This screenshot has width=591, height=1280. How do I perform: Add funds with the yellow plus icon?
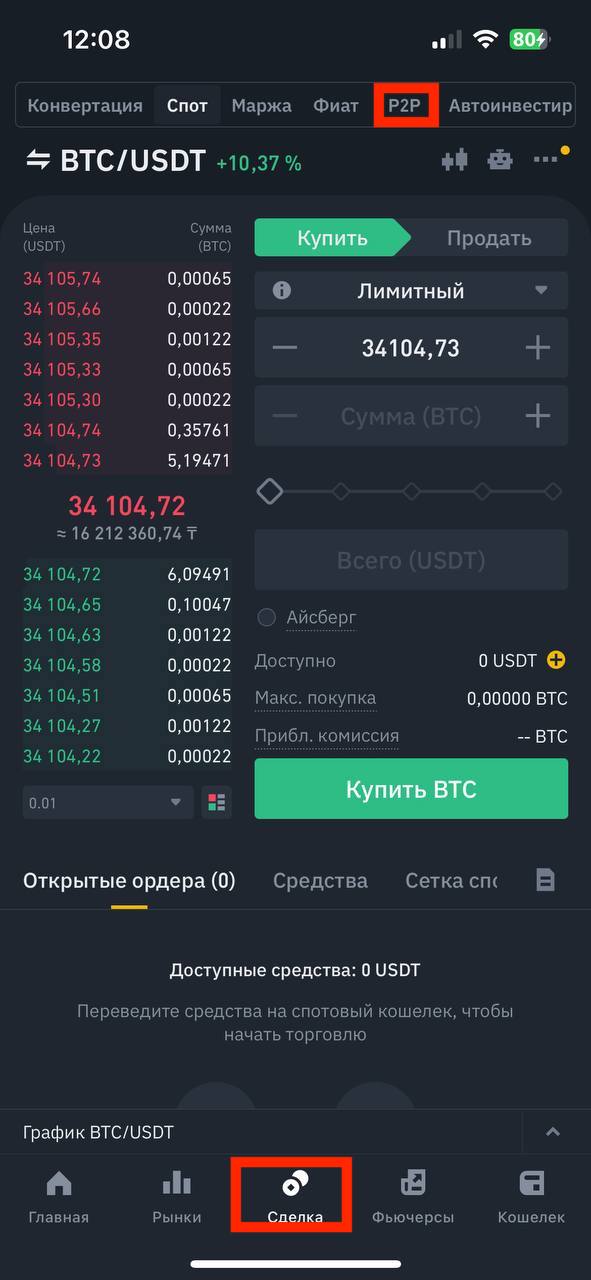(556, 661)
